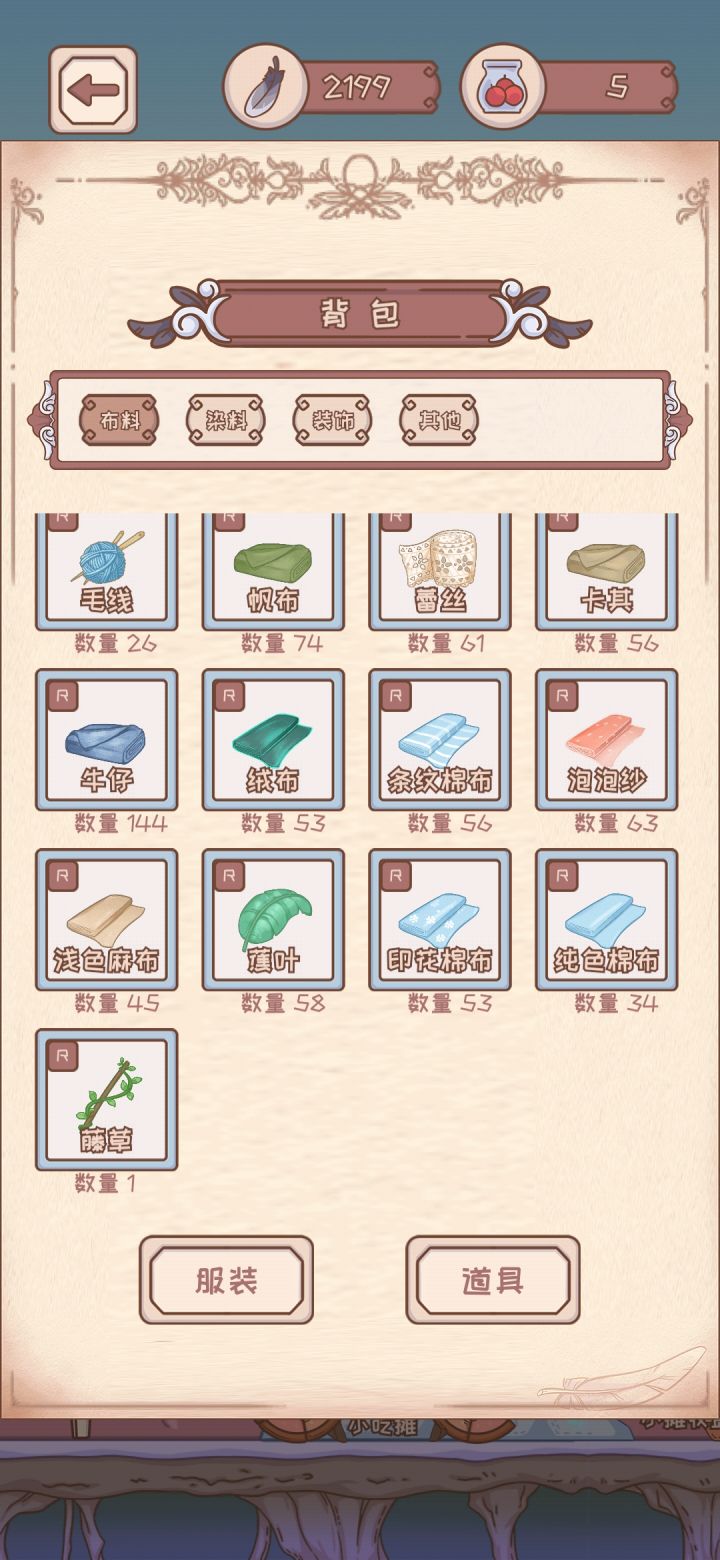Select the 其他 (other) category tab
Image resolution: width=720 pixels, height=1560 pixels.
point(437,422)
